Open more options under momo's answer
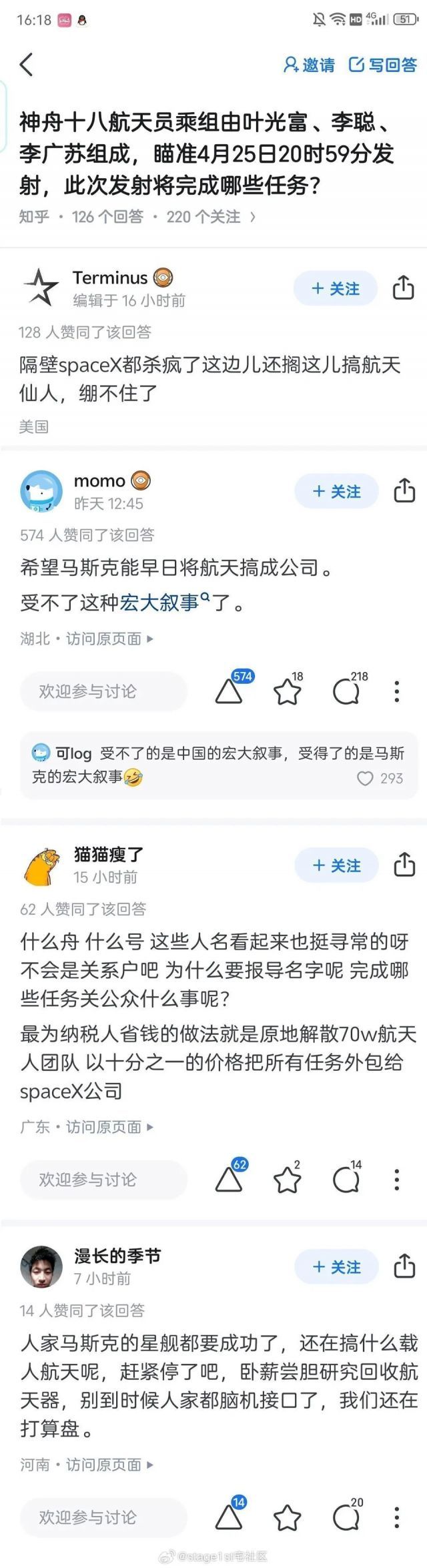 pyautogui.click(x=397, y=692)
